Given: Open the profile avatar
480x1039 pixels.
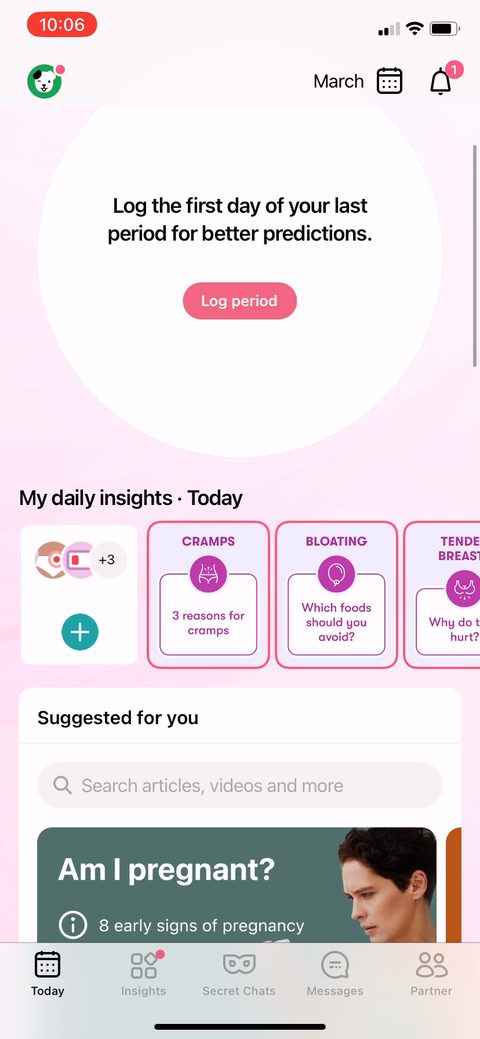Looking at the screenshot, I should click(x=44, y=82).
